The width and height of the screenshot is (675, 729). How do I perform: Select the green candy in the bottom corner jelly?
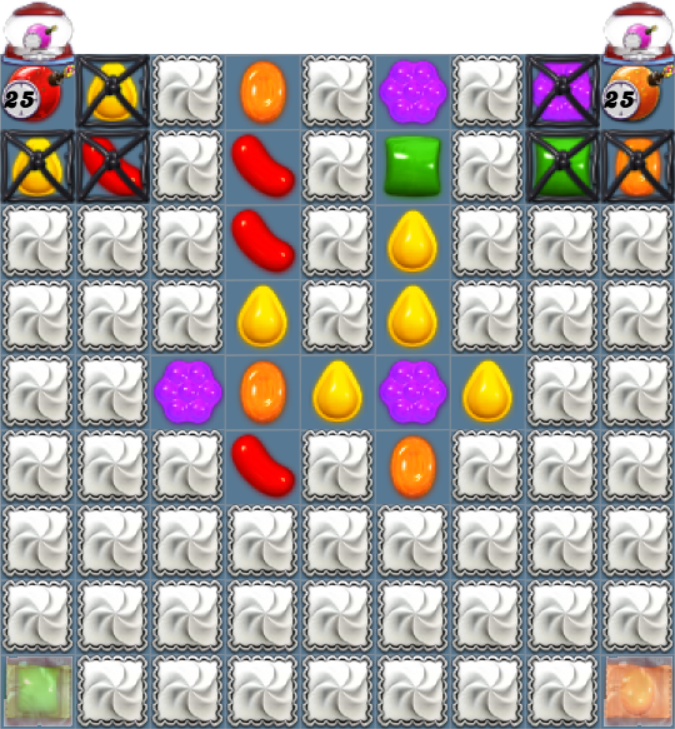click(x=36, y=691)
